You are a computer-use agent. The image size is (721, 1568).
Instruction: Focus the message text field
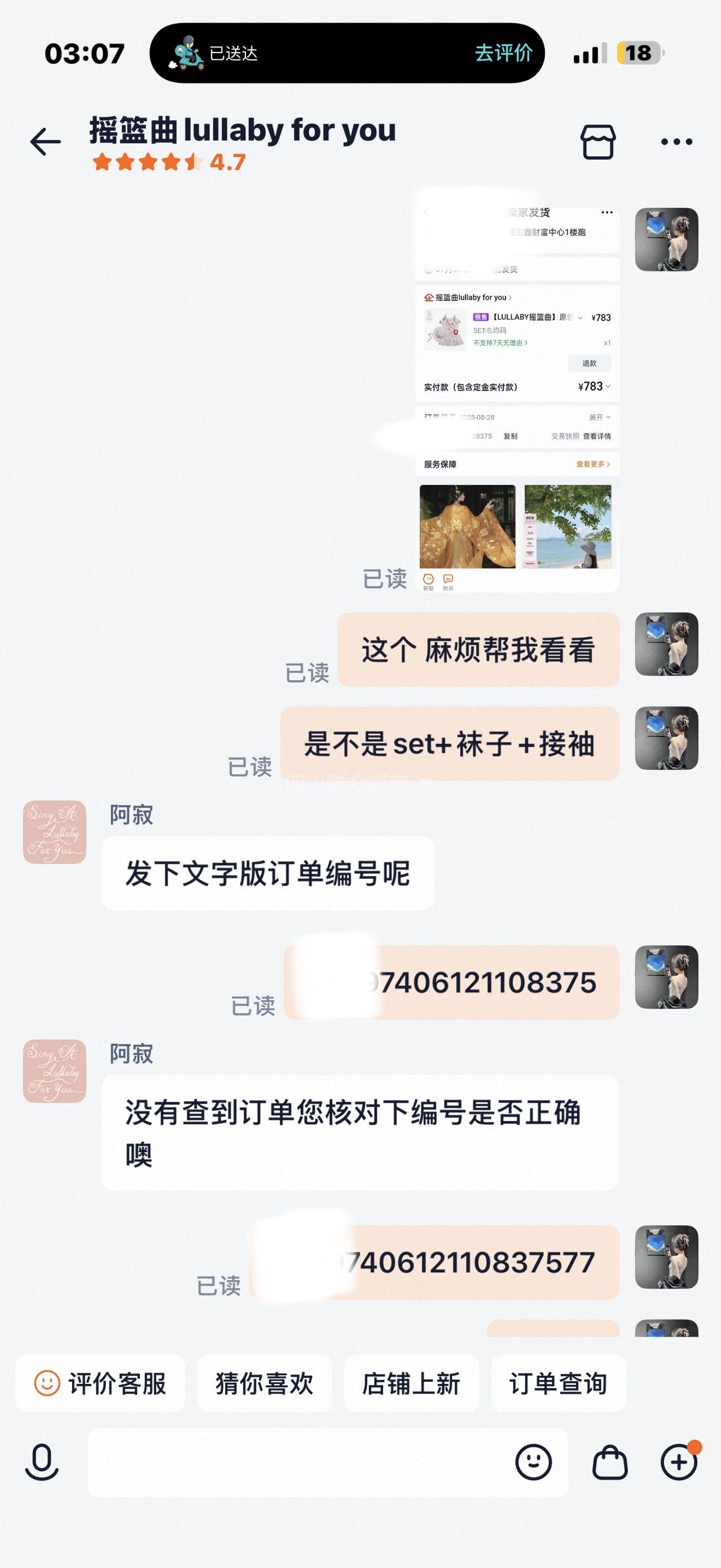[x=298, y=1462]
